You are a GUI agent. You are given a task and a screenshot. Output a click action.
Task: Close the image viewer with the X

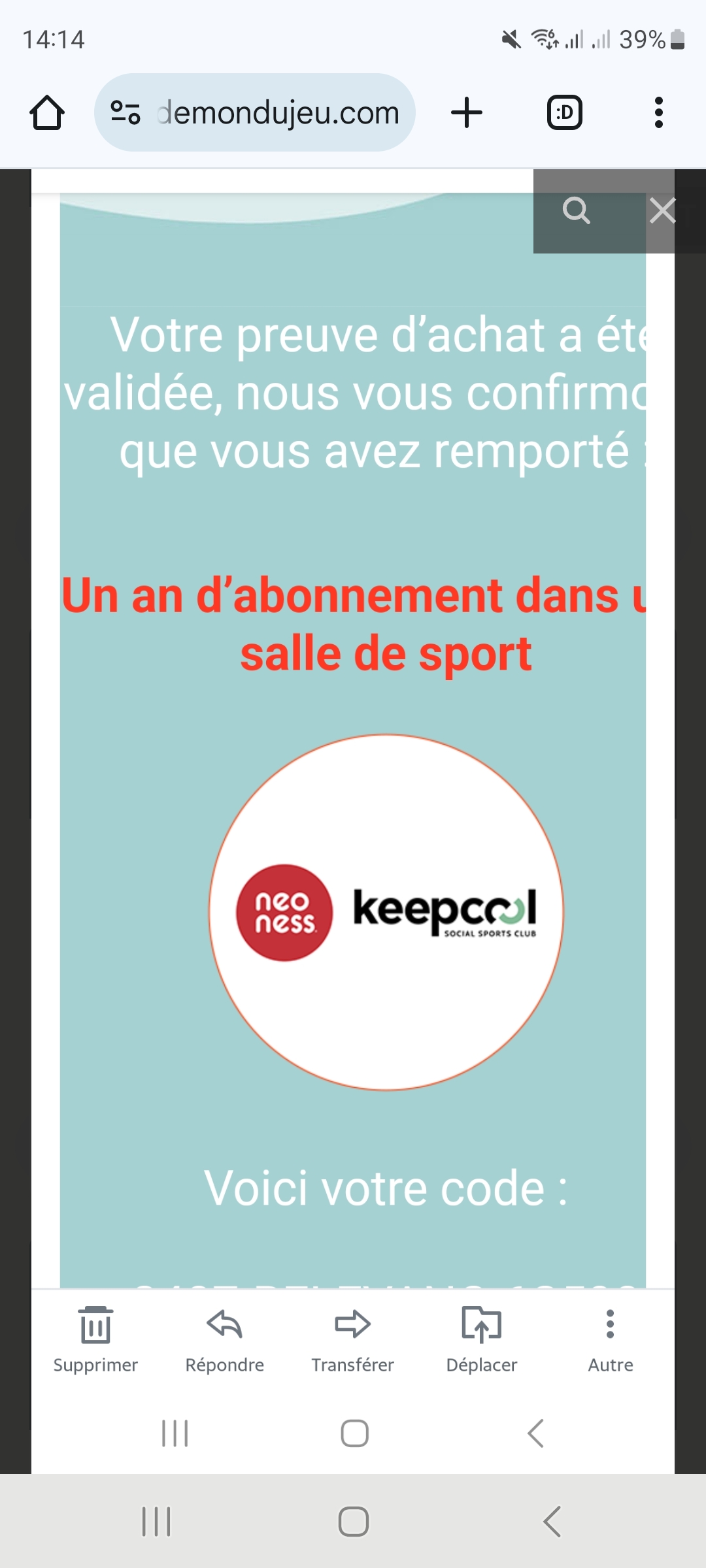pos(662,211)
